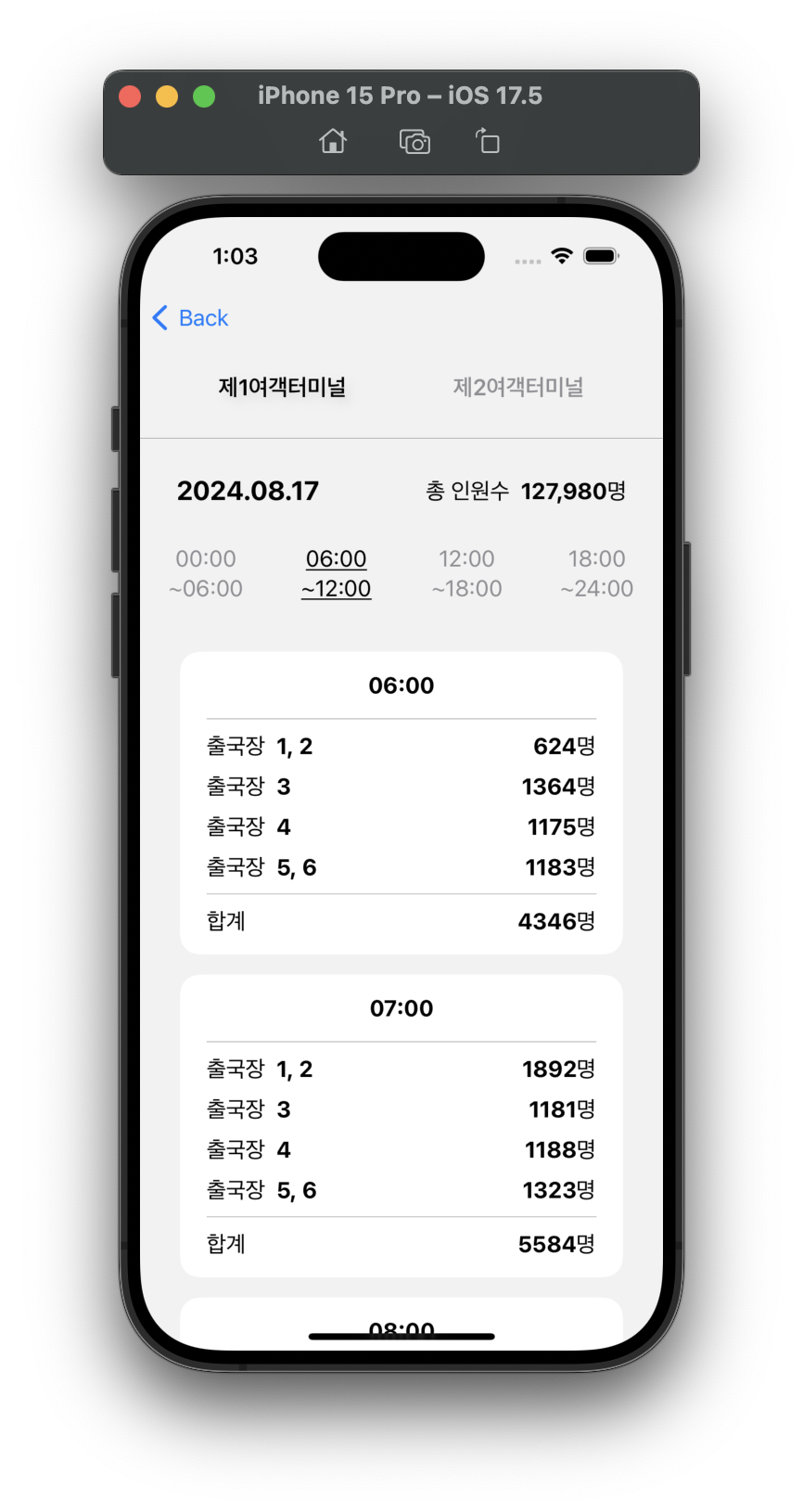Select the 제1여객터미널 tab

[x=282, y=387]
